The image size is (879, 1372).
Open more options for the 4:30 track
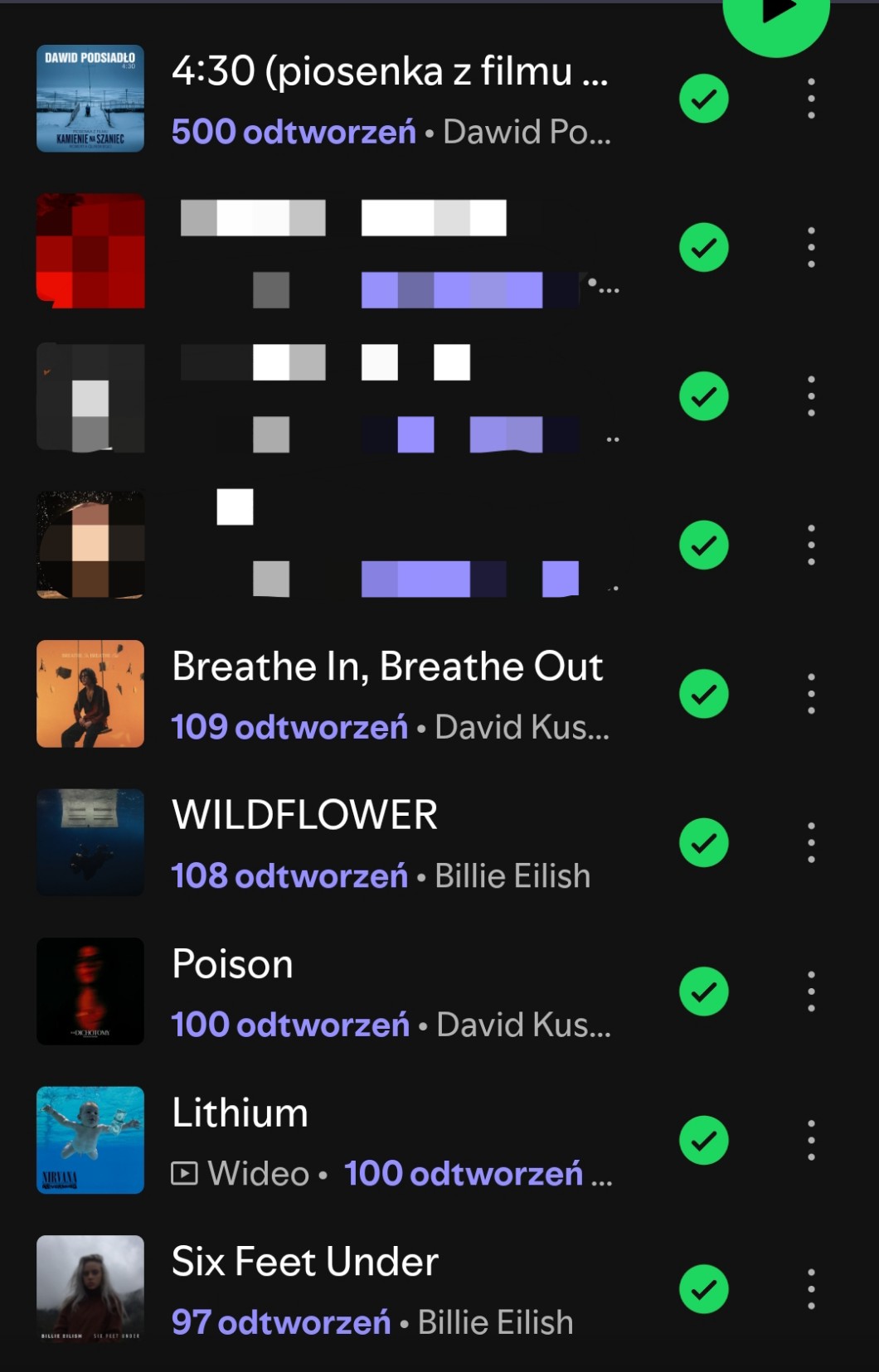[x=811, y=99]
